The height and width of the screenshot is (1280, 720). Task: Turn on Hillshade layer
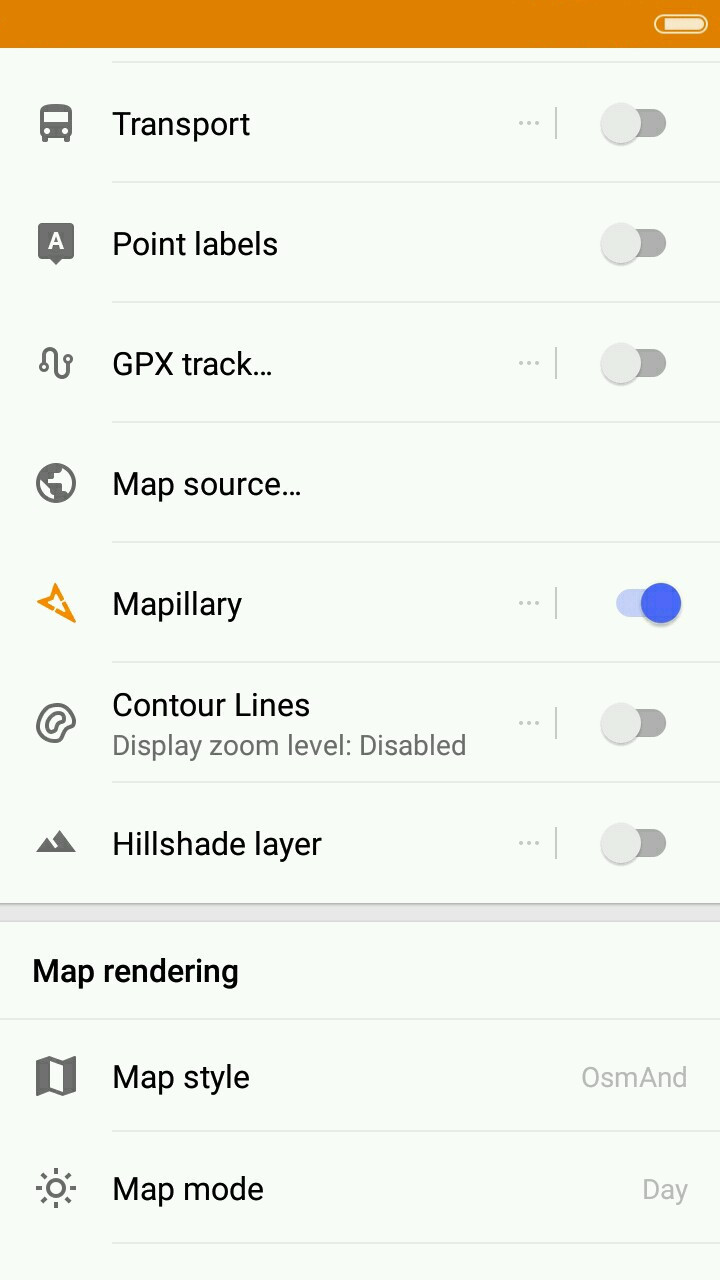[633, 843]
